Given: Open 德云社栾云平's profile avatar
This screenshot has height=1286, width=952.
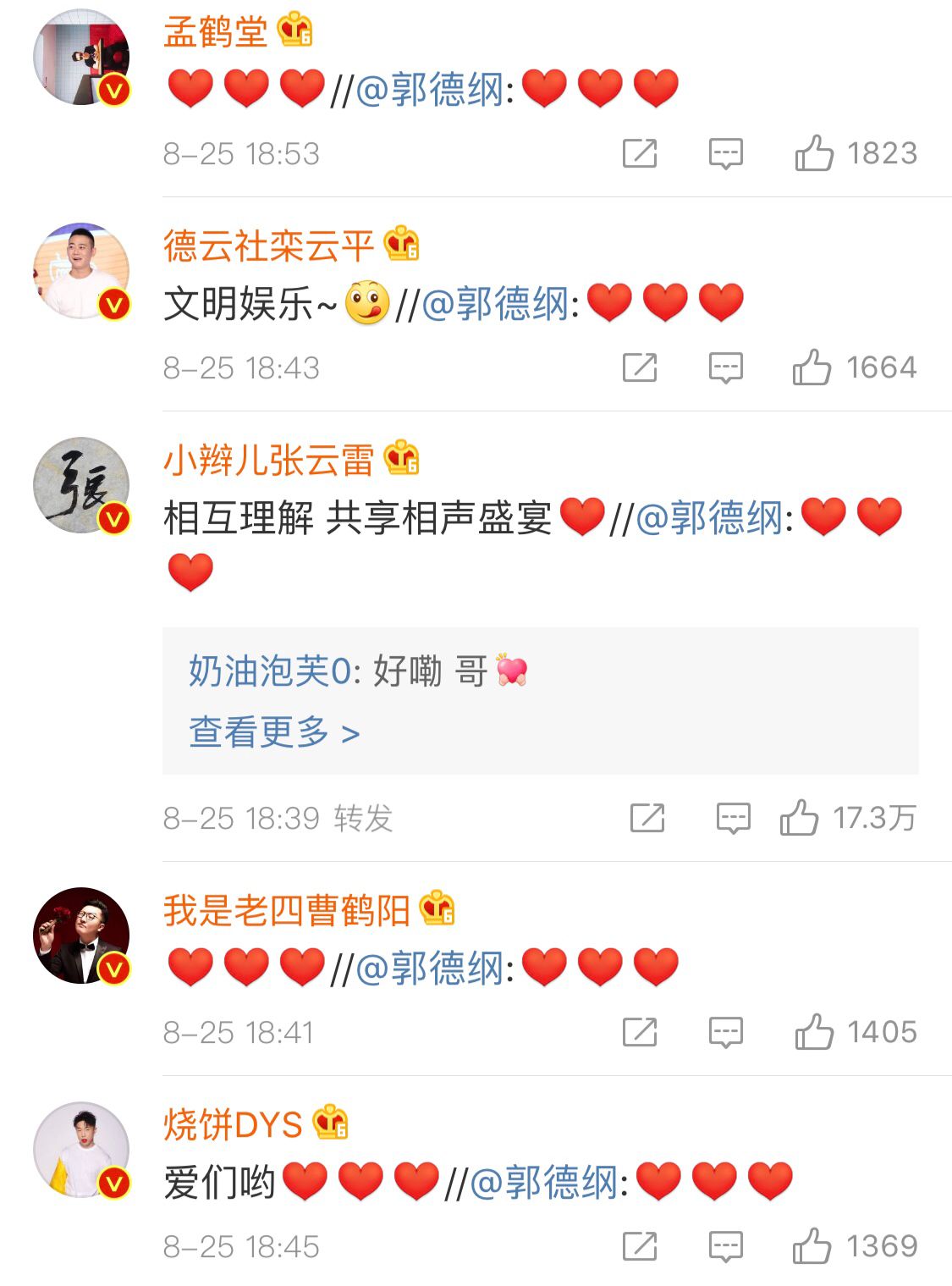Looking at the screenshot, I should tap(81, 271).
